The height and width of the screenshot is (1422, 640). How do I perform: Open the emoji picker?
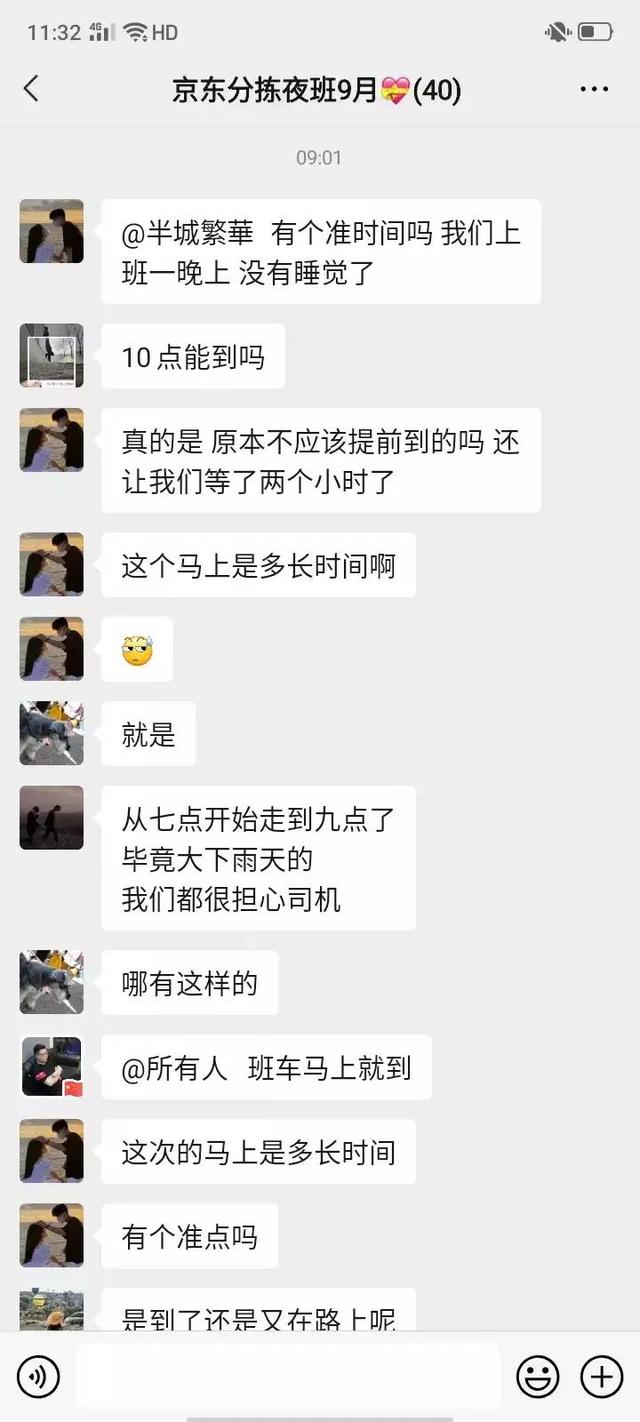tap(538, 1378)
